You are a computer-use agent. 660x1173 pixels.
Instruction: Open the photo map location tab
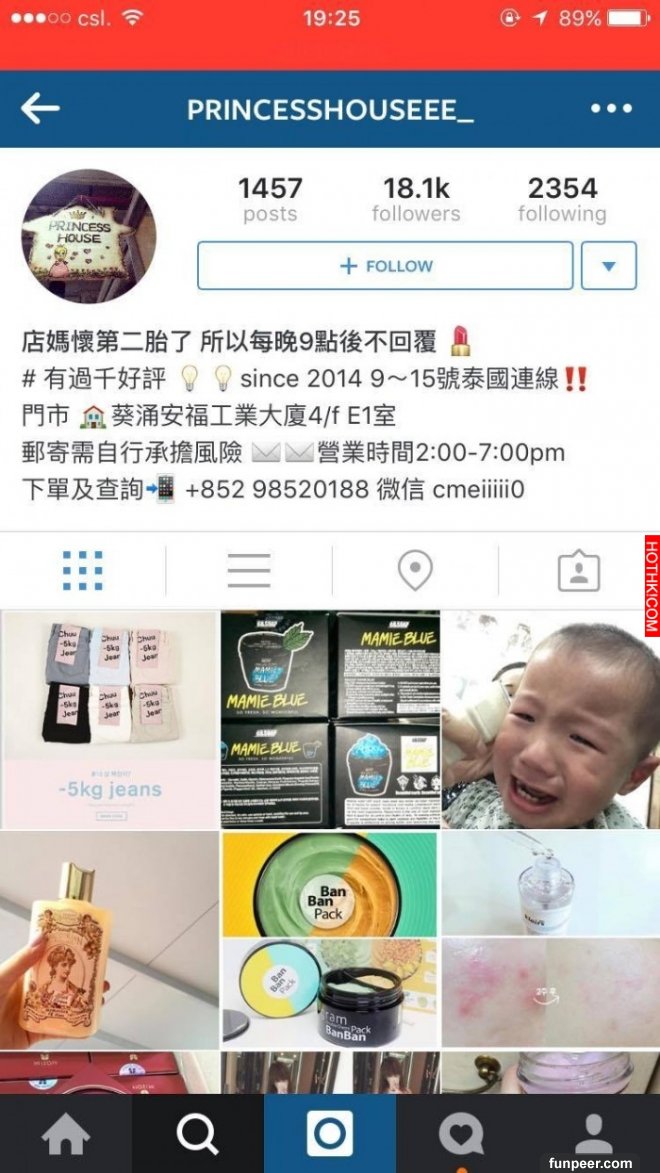414,571
